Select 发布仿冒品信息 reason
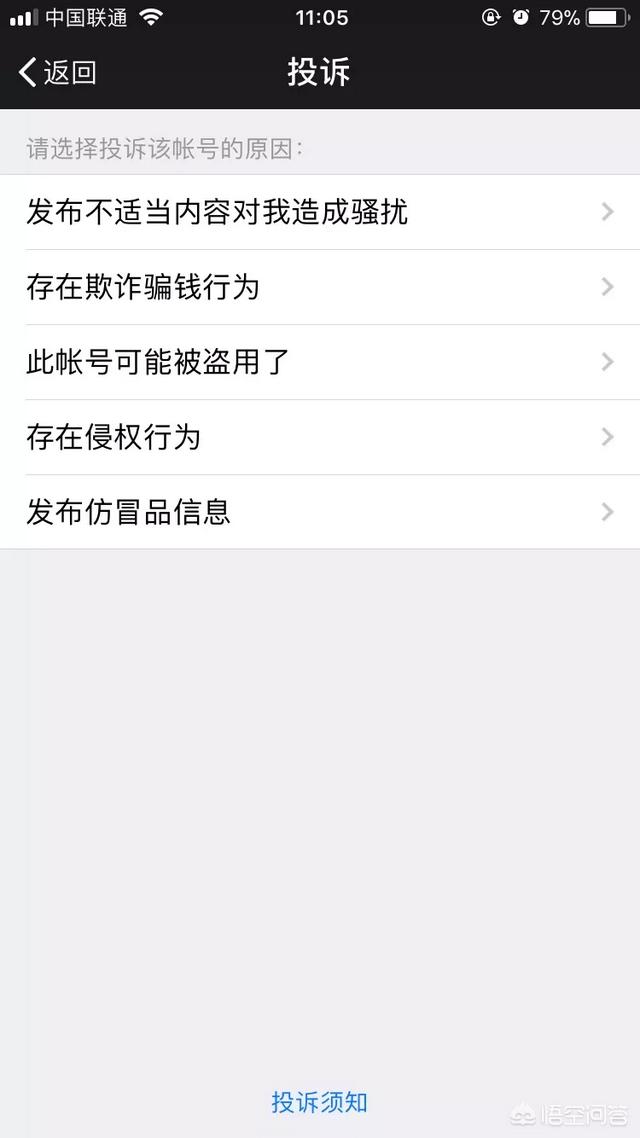Viewport: 640px width, 1138px height. click(320, 512)
